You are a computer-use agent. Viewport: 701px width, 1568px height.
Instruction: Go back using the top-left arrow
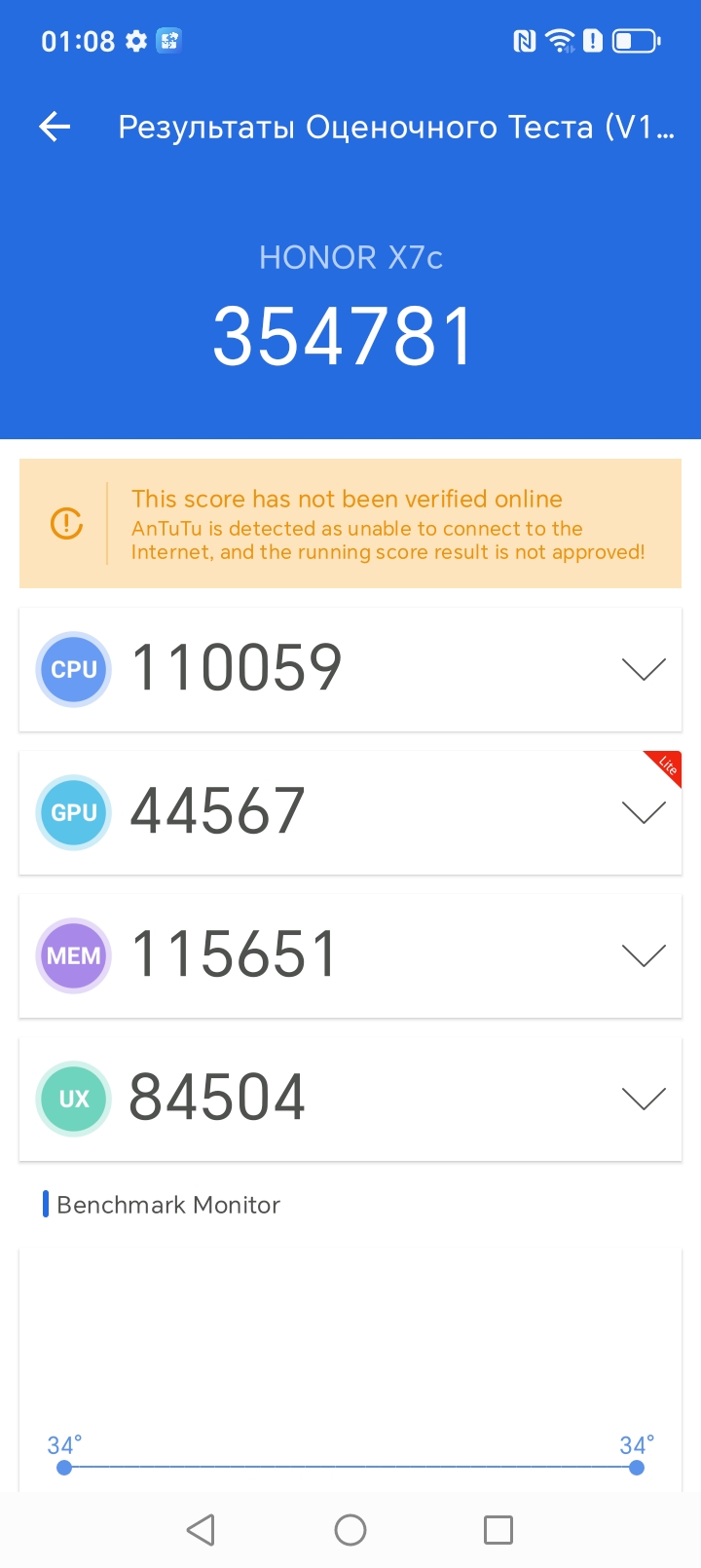click(55, 127)
